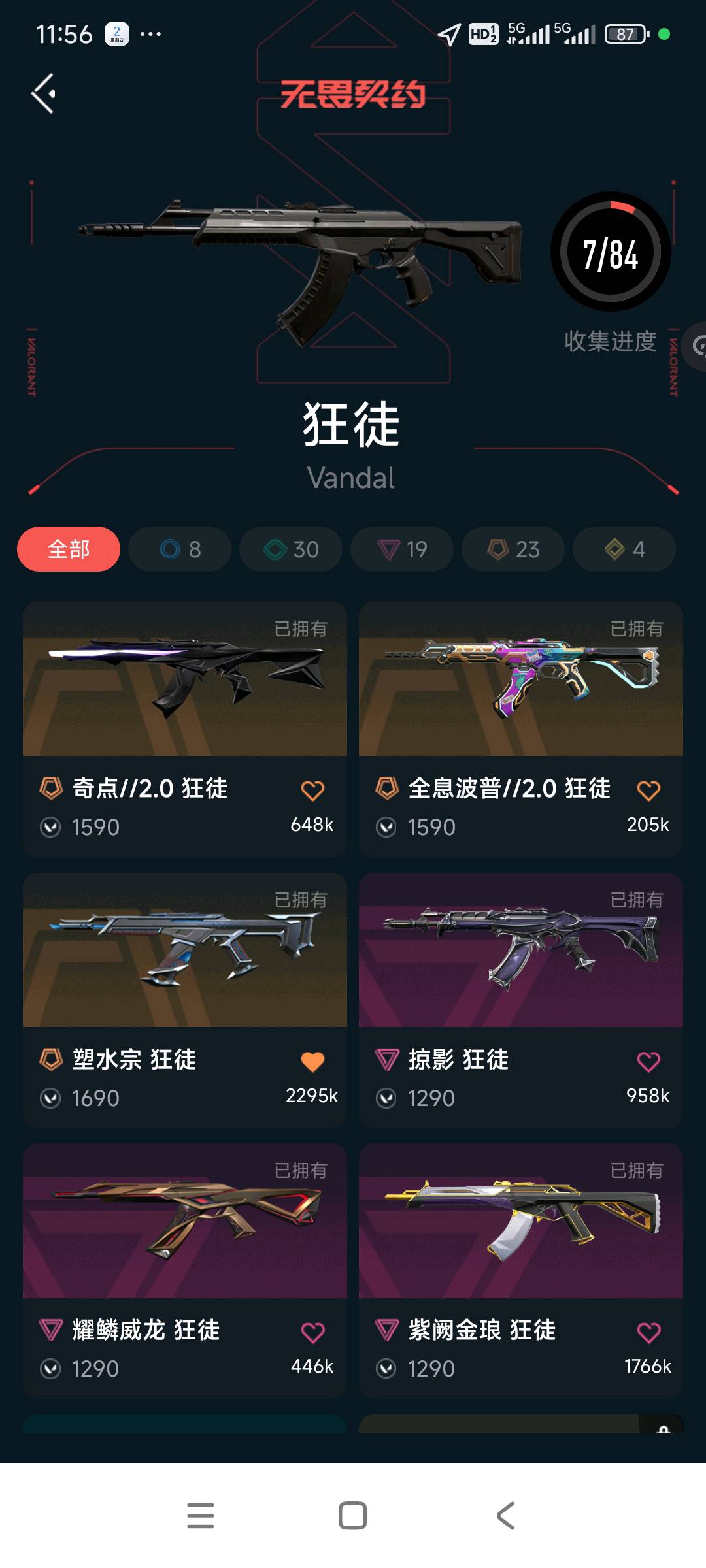The width and height of the screenshot is (706, 1568).
Task: Filter skins by the tier with 30 items
Action: click(x=291, y=549)
